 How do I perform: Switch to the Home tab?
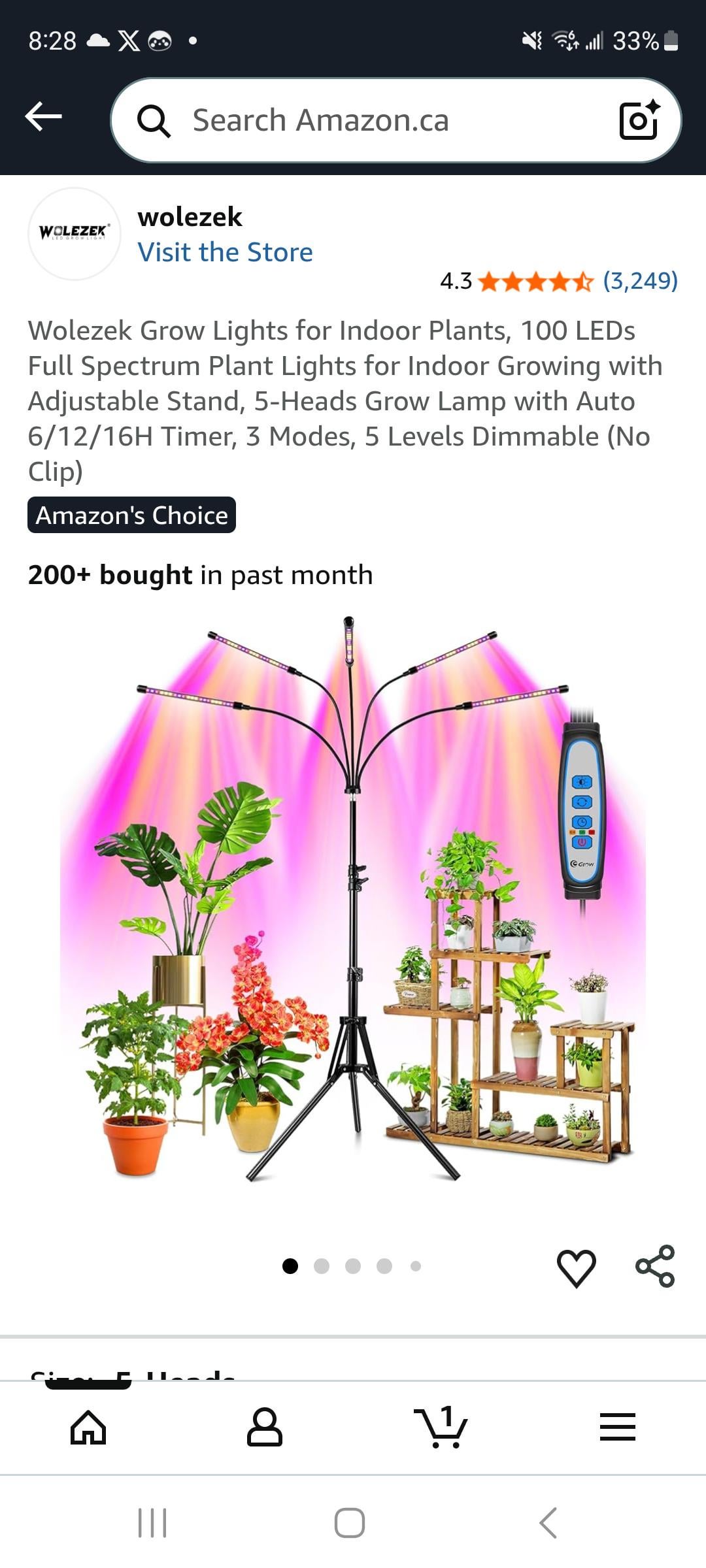(88, 1426)
